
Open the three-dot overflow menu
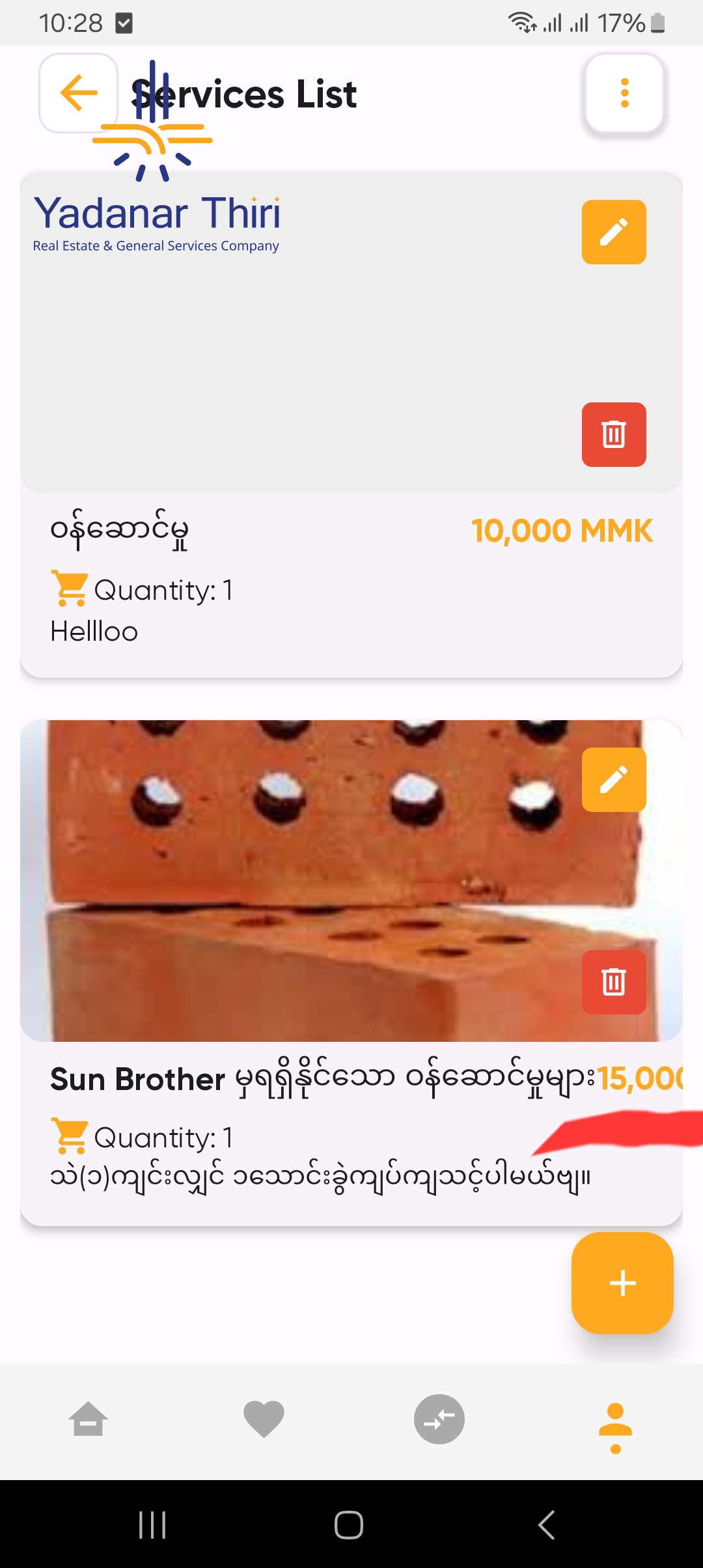pos(624,93)
